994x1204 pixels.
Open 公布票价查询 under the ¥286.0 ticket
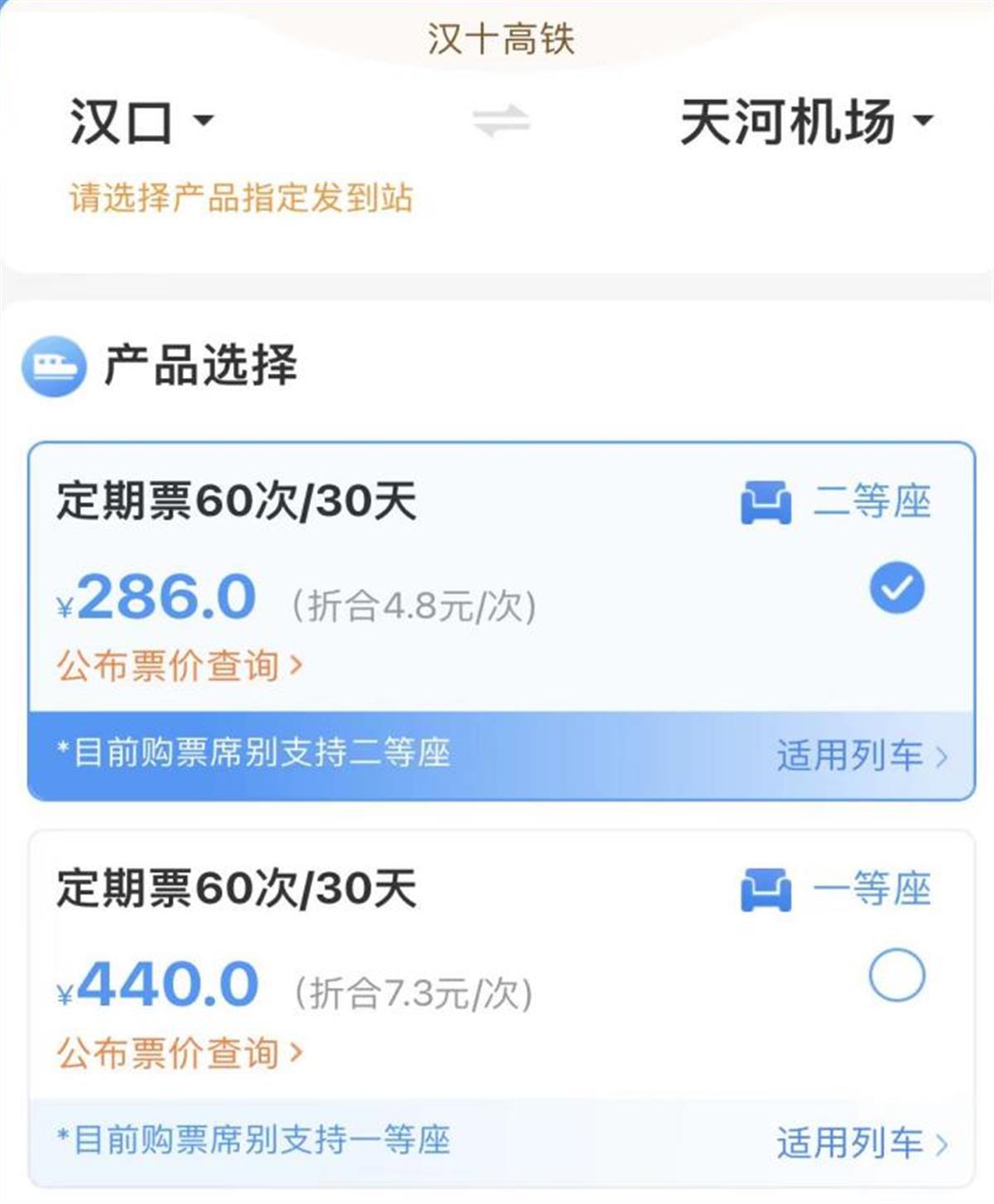180,665
